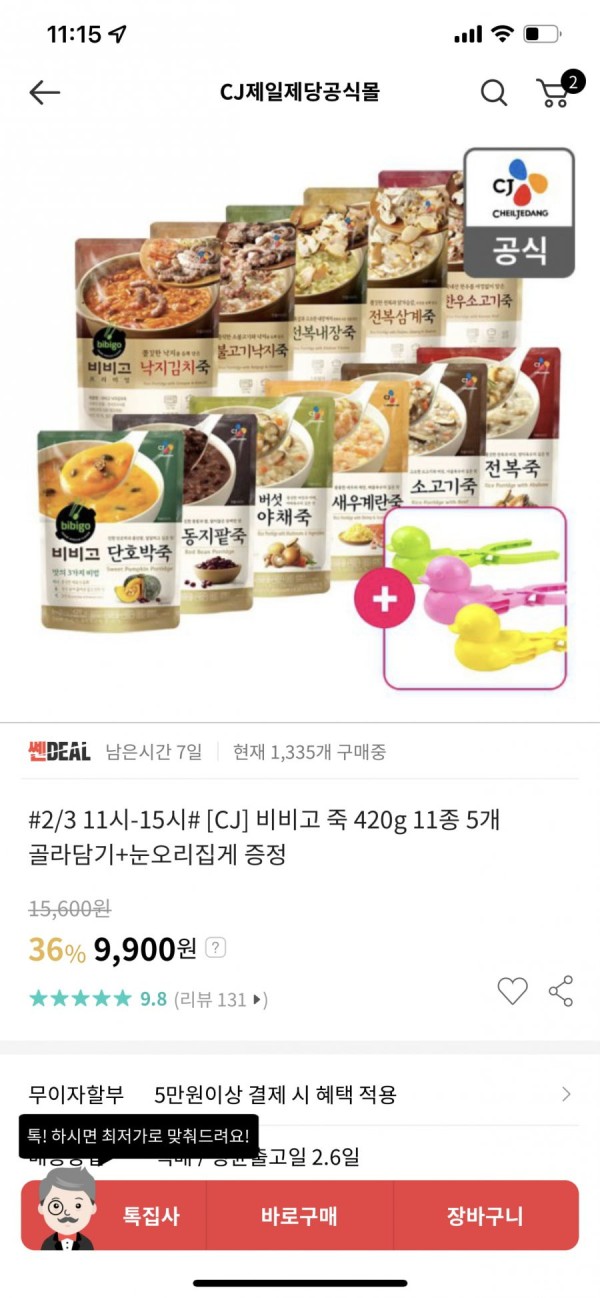This screenshot has height=1298, width=600.
Task: Open search with the magnifier icon
Action: 493,93
